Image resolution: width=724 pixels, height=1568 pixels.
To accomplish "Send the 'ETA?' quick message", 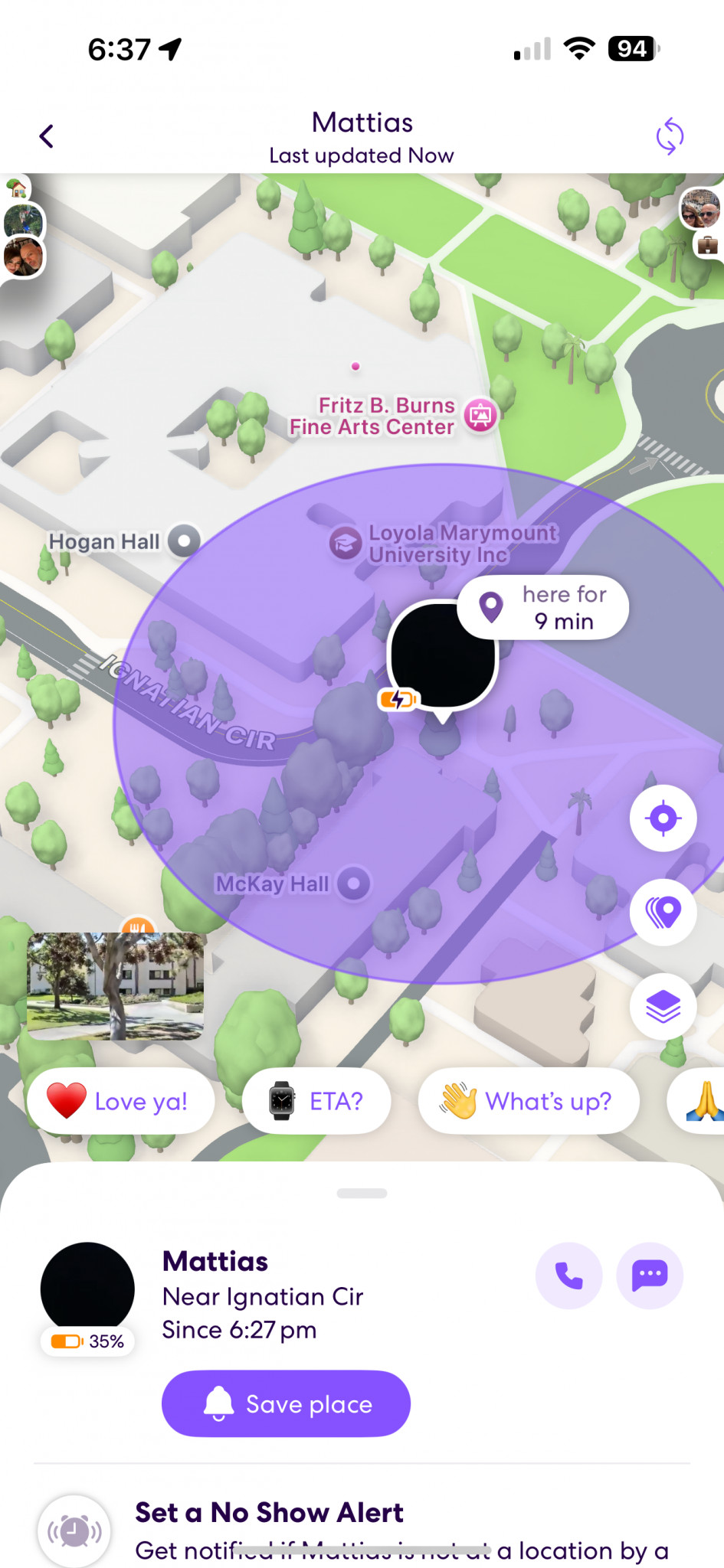I will (316, 1101).
